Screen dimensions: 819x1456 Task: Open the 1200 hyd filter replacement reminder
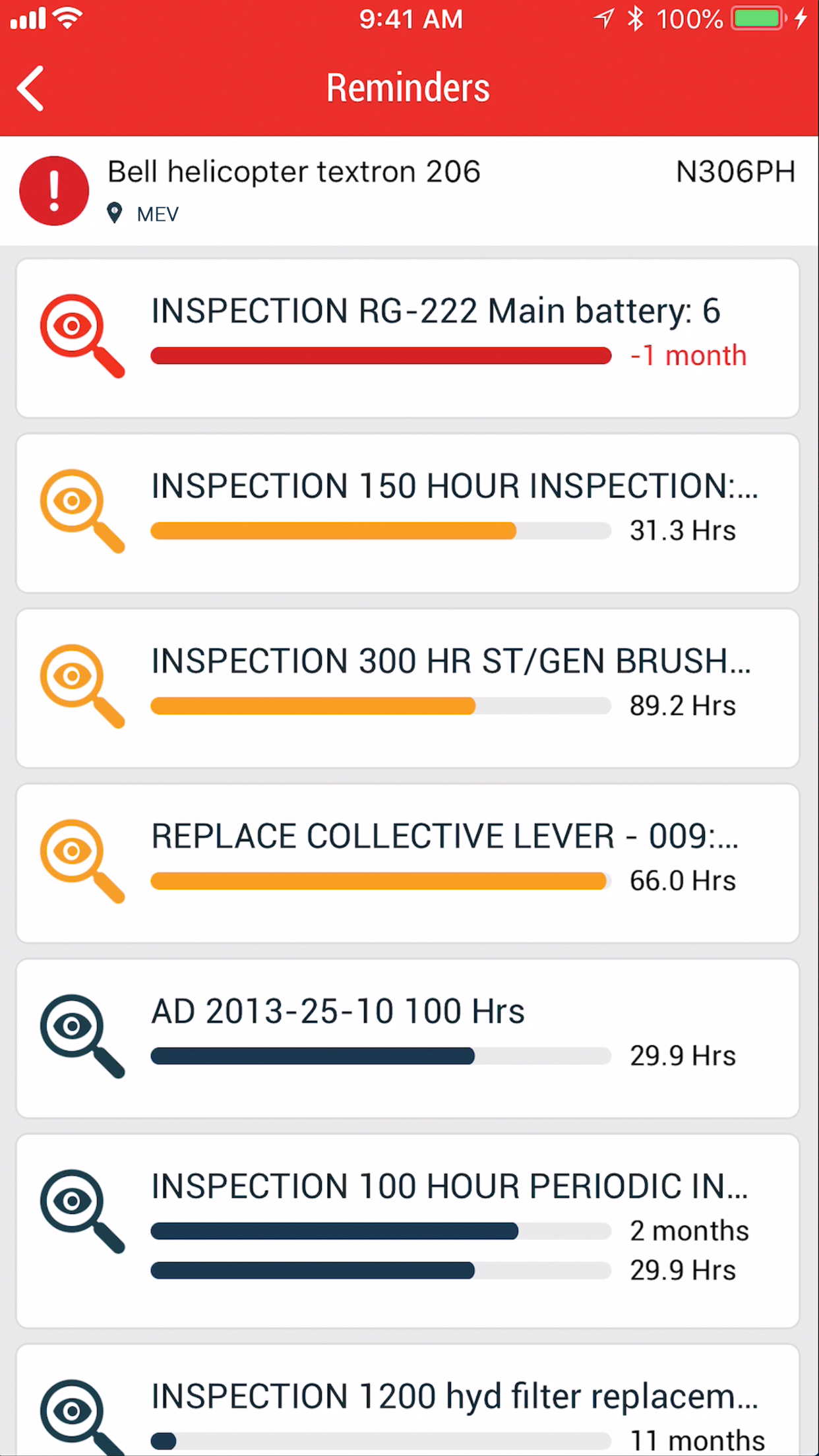(x=408, y=1400)
